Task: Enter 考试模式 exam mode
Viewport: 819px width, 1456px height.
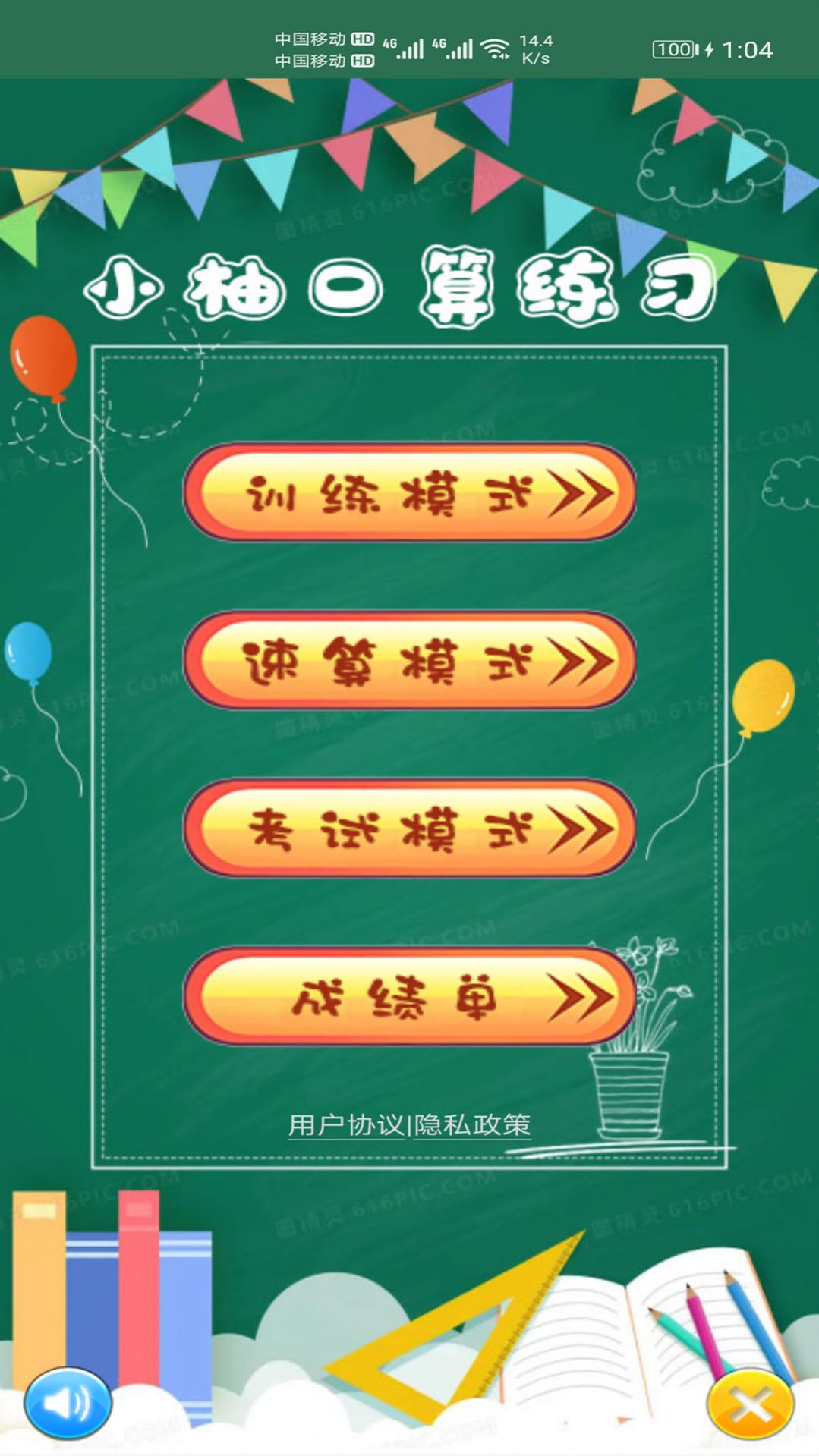Action: tap(409, 829)
